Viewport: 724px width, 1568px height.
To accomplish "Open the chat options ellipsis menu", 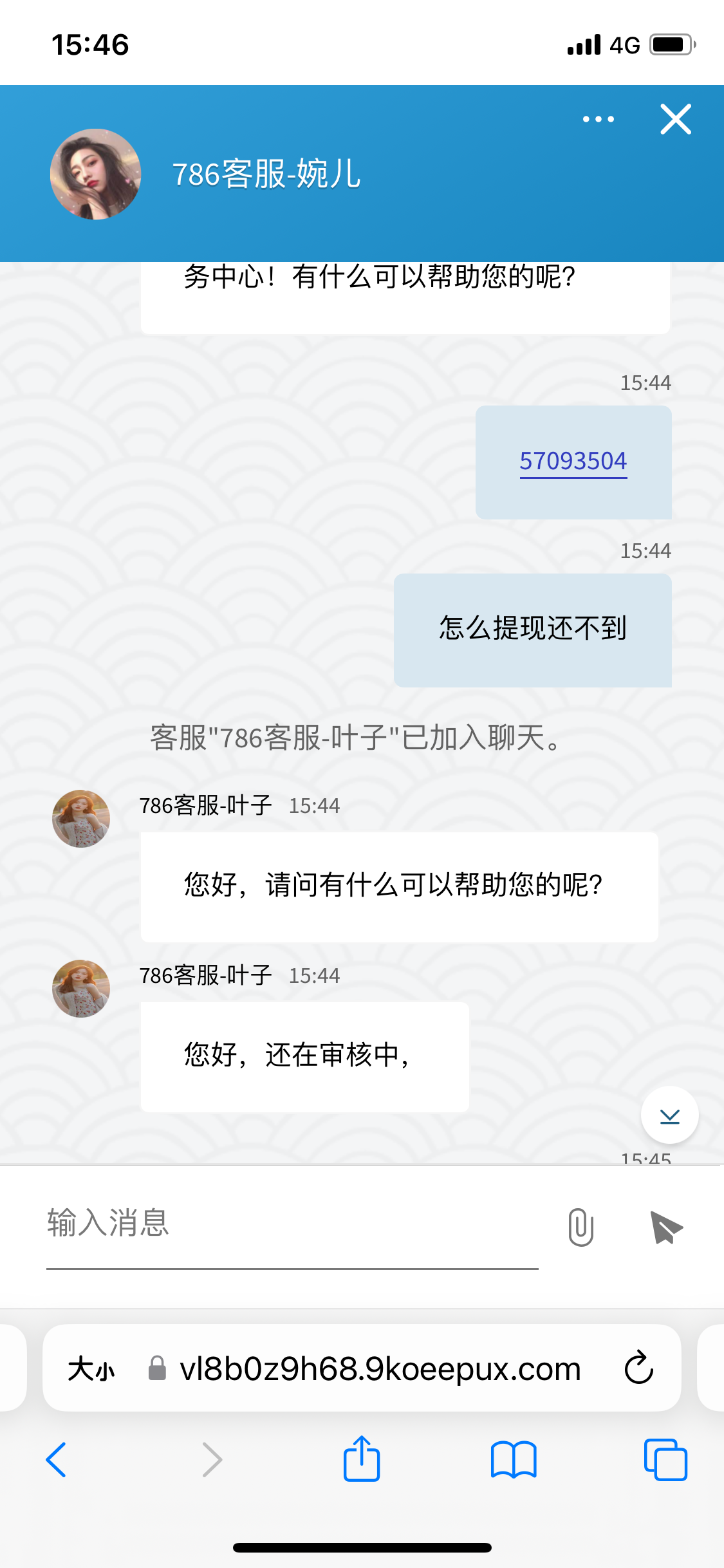I will click(597, 119).
